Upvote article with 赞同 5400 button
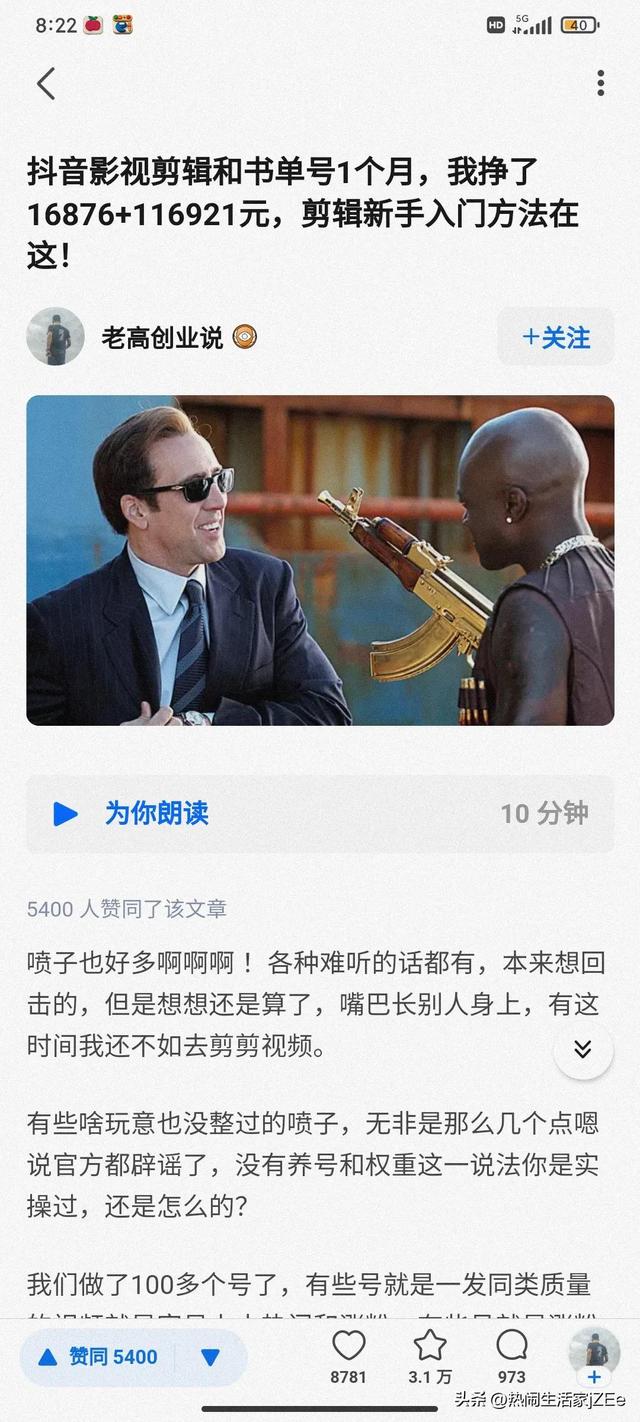The height and width of the screenshot is (1422, 640). click(x=98, y=1357)
